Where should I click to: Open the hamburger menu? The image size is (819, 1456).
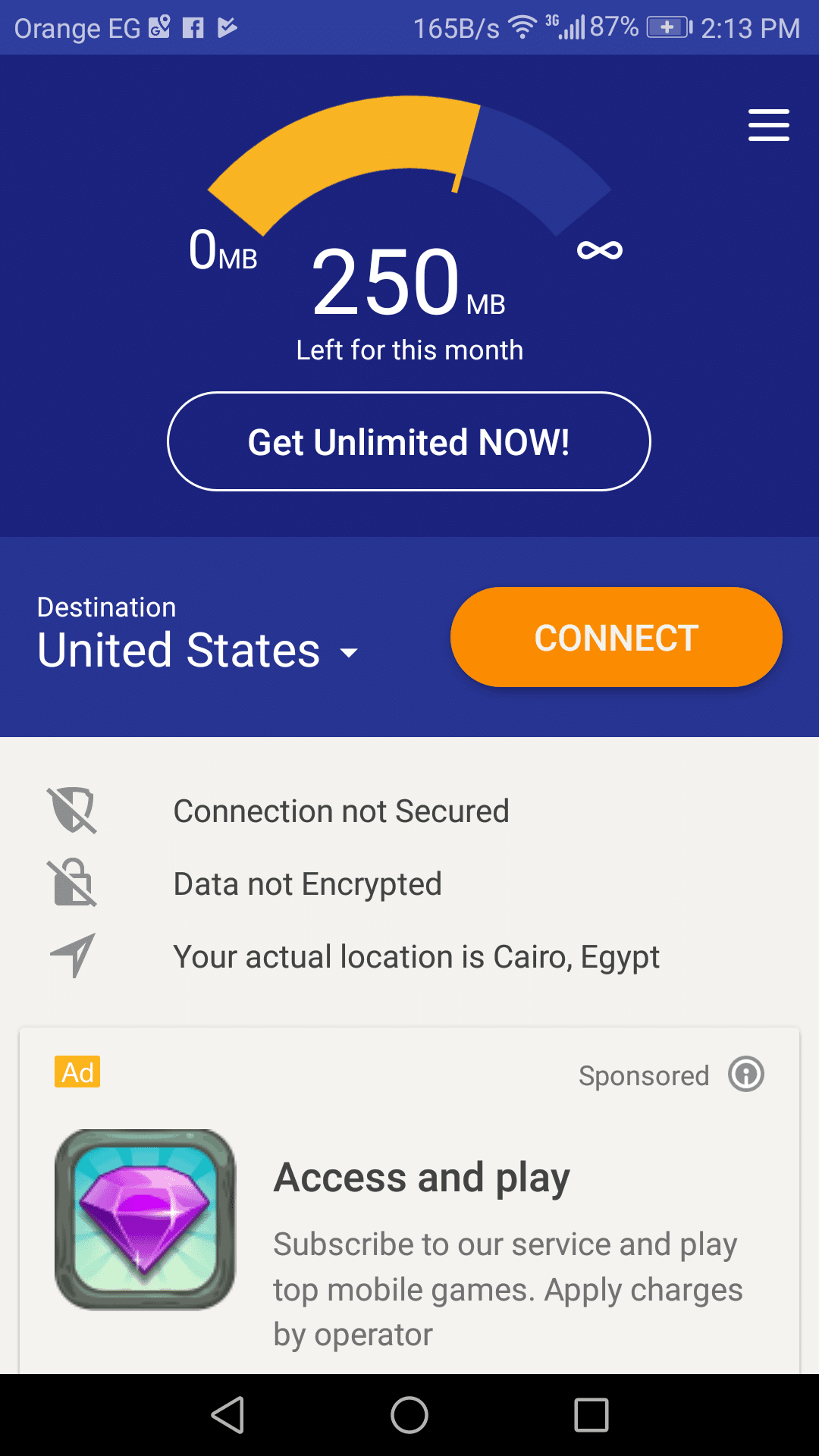[768, 125]
